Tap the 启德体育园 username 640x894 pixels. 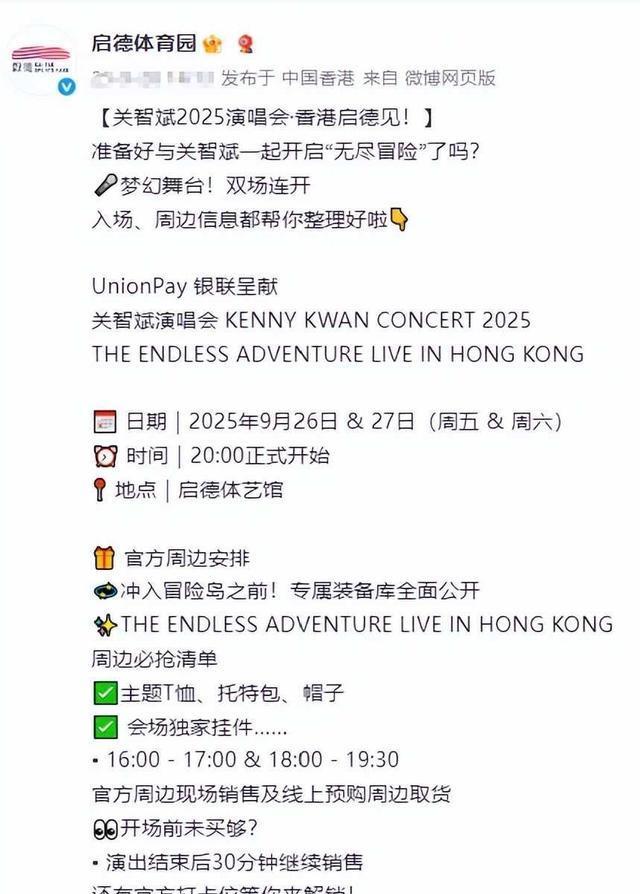point(142,44)
